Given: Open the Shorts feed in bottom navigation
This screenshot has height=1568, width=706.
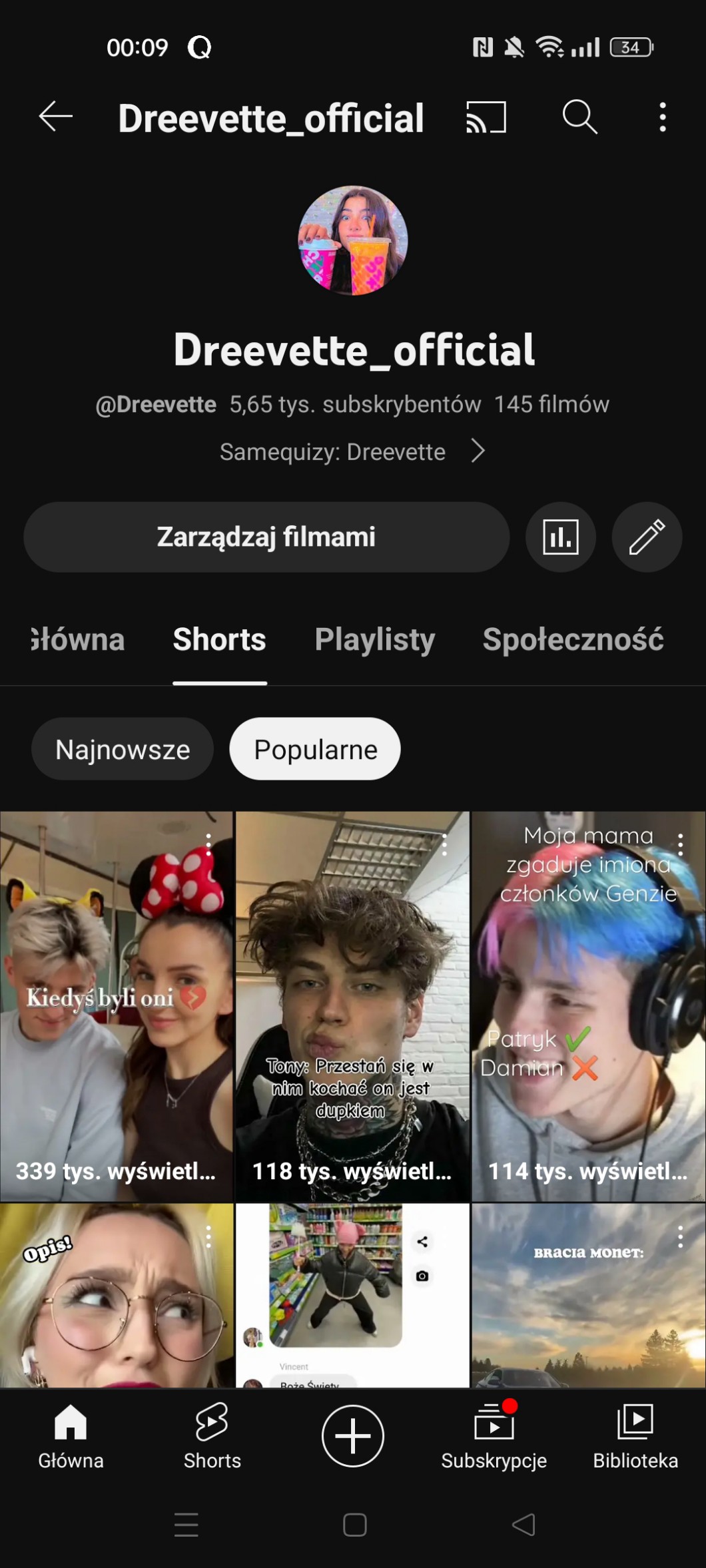Looking at the screenshot, I should 212,1436.
